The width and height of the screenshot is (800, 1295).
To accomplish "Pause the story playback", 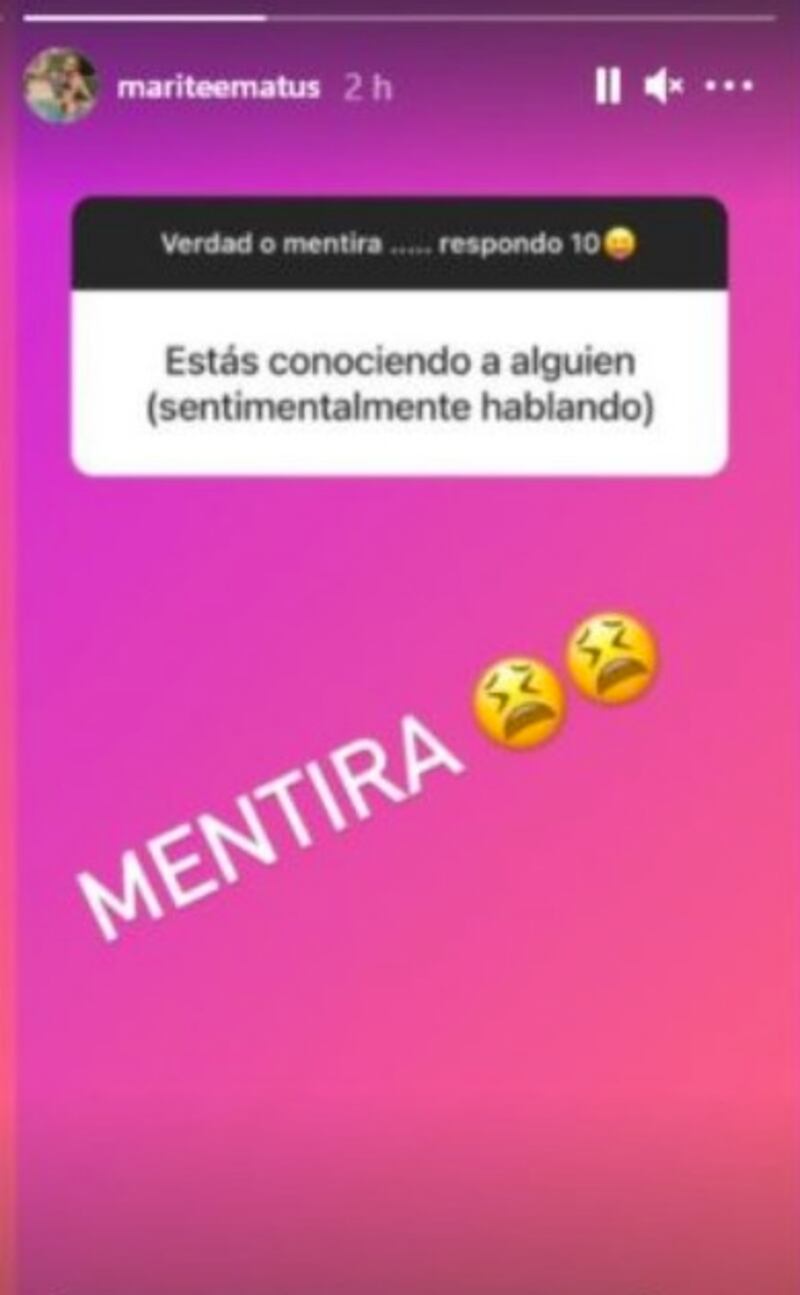I will pyautogui.click(x=607, y=87).
